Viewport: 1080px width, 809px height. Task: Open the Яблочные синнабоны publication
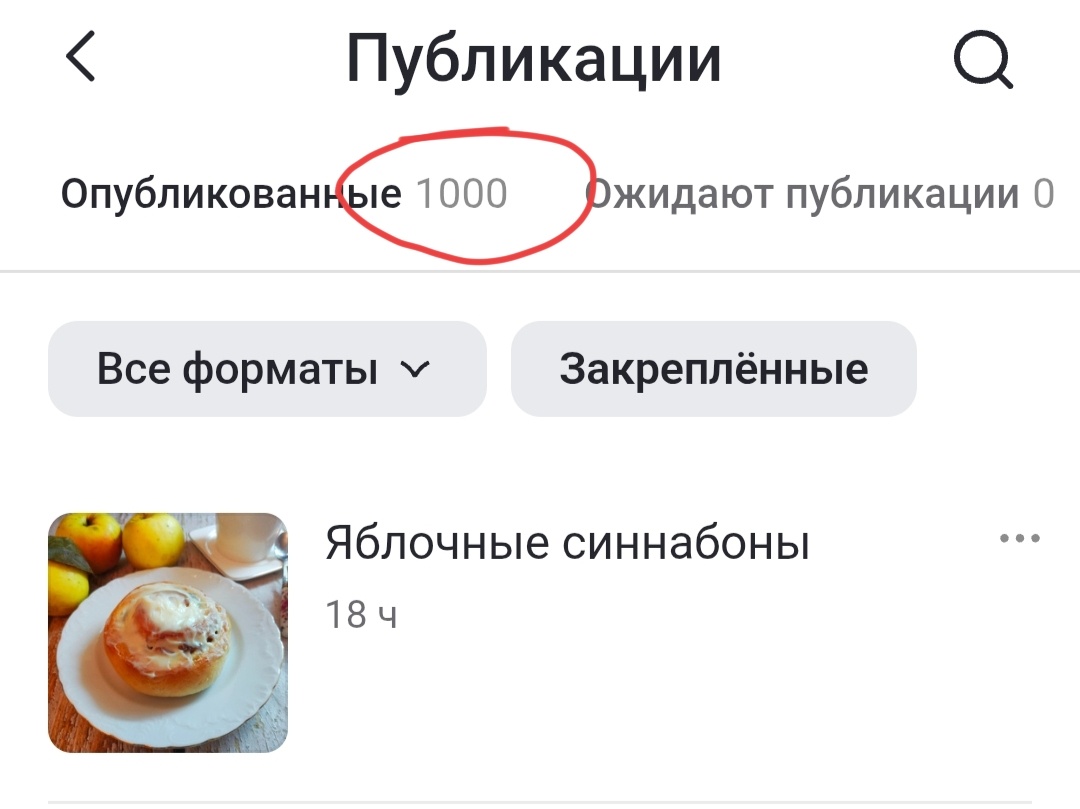(x=566, y=545)
